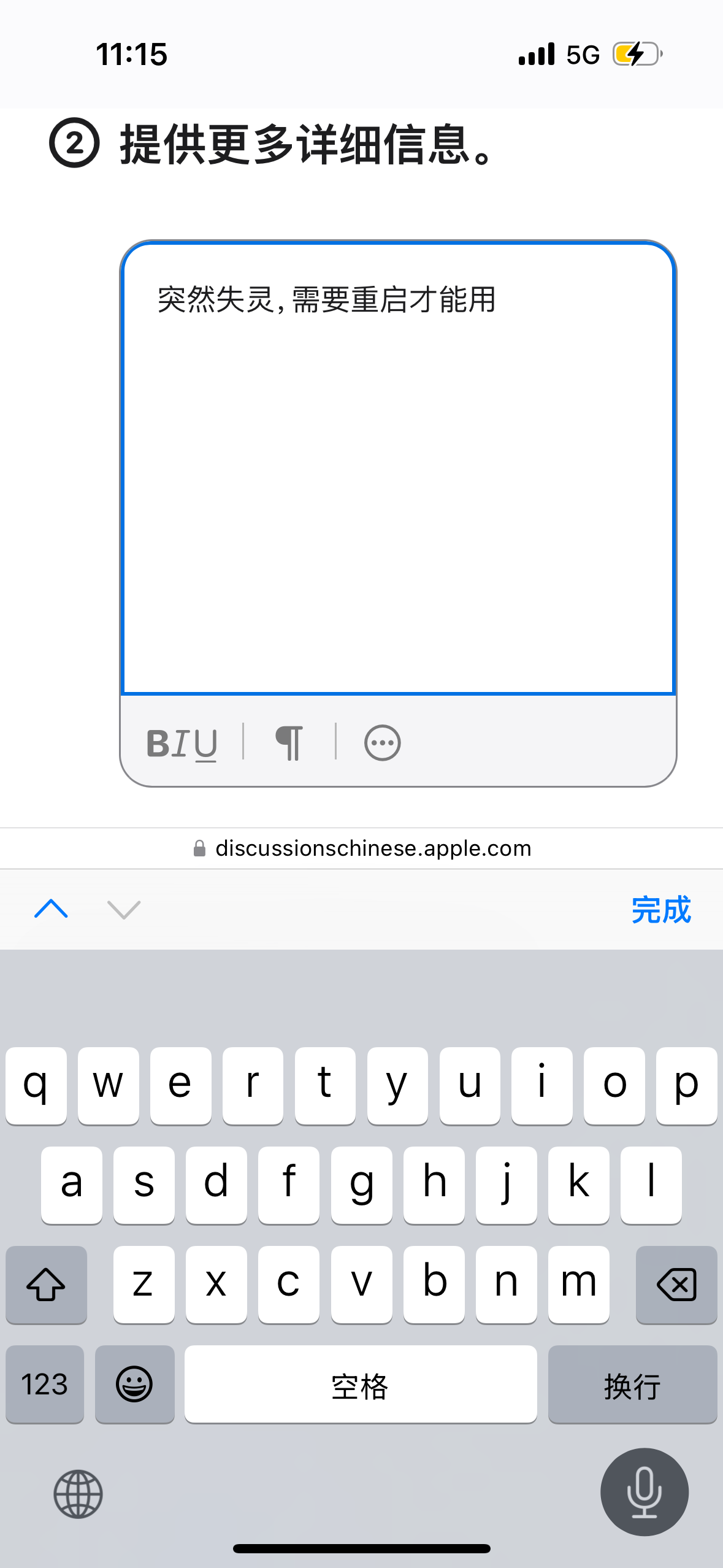
Task: Tap the discussionschinese.apple.com address bar
Action: [362, 848]
